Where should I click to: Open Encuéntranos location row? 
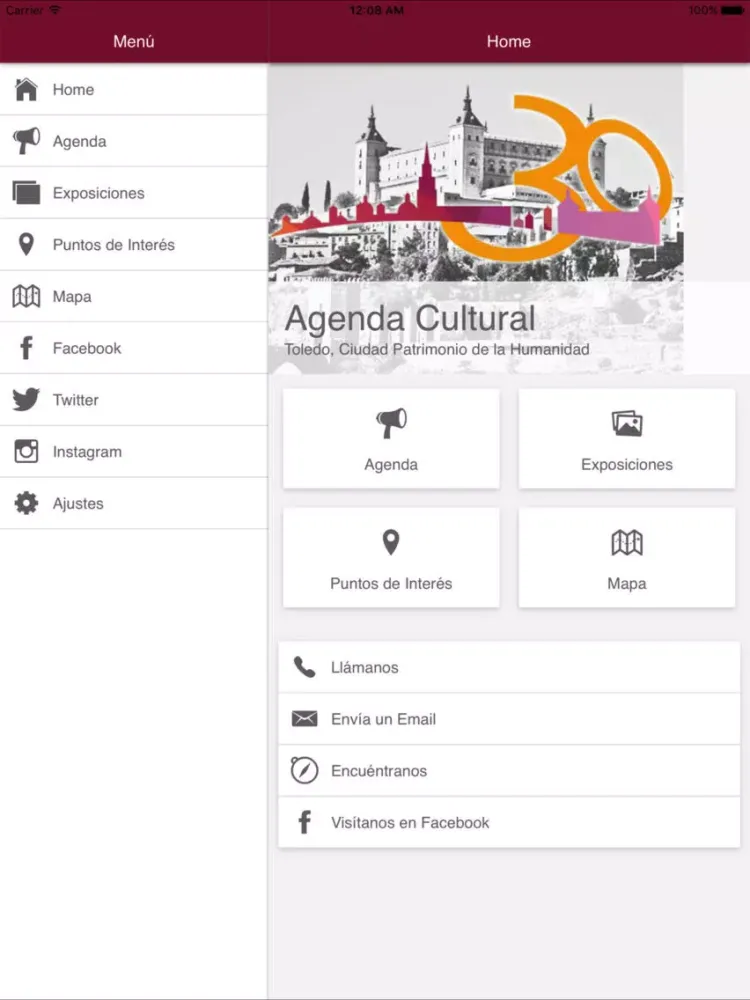pos(509,771)
